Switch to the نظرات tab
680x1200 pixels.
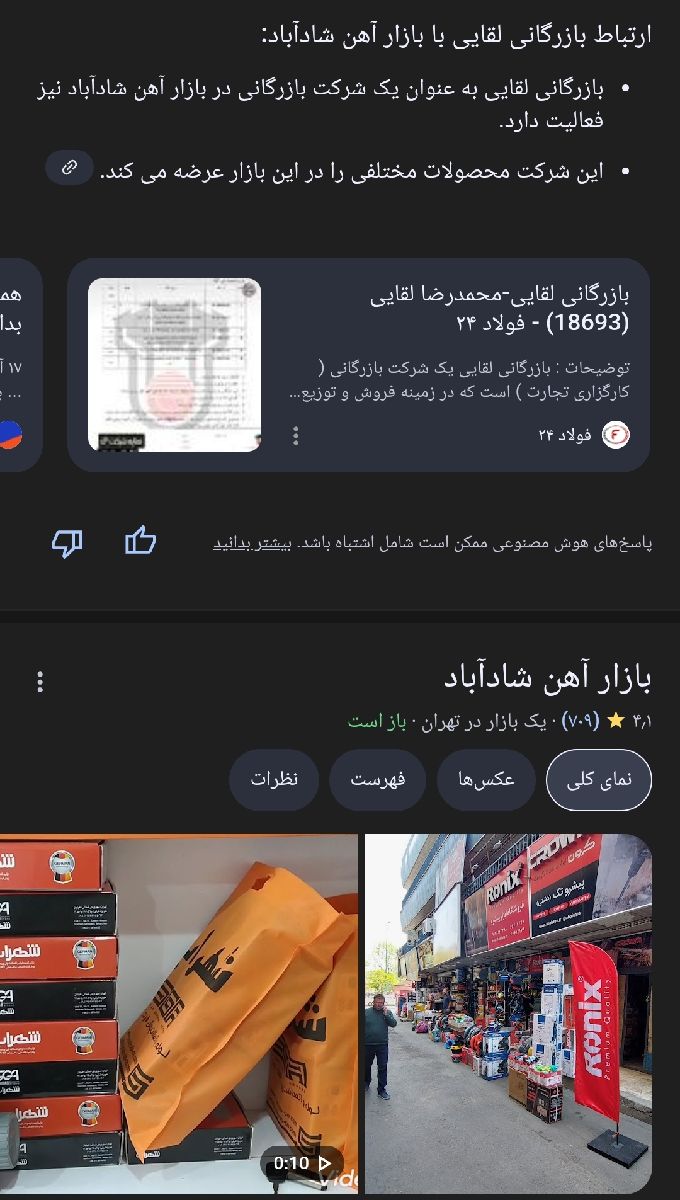coord(274,780)
